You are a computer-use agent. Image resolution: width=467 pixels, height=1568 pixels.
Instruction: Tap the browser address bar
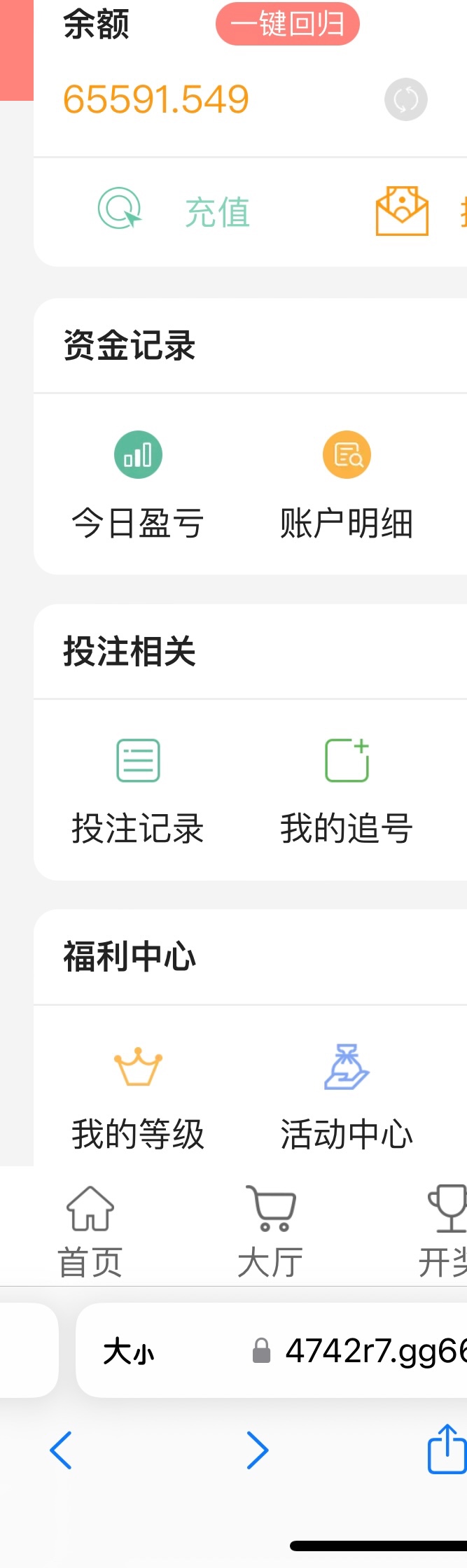364,1351
